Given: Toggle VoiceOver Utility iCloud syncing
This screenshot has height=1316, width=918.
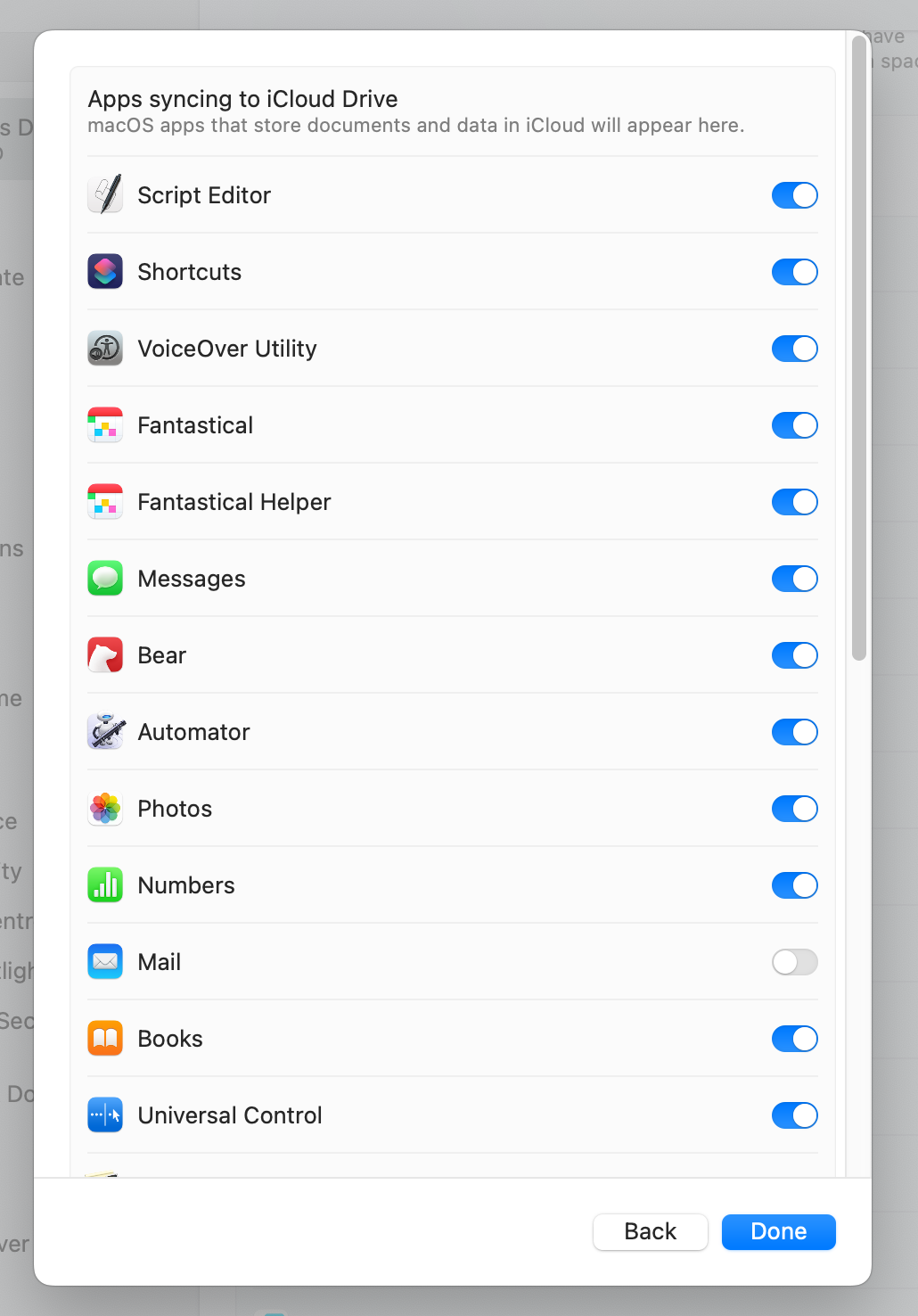Looking at the screenshot, I should 794,349.
